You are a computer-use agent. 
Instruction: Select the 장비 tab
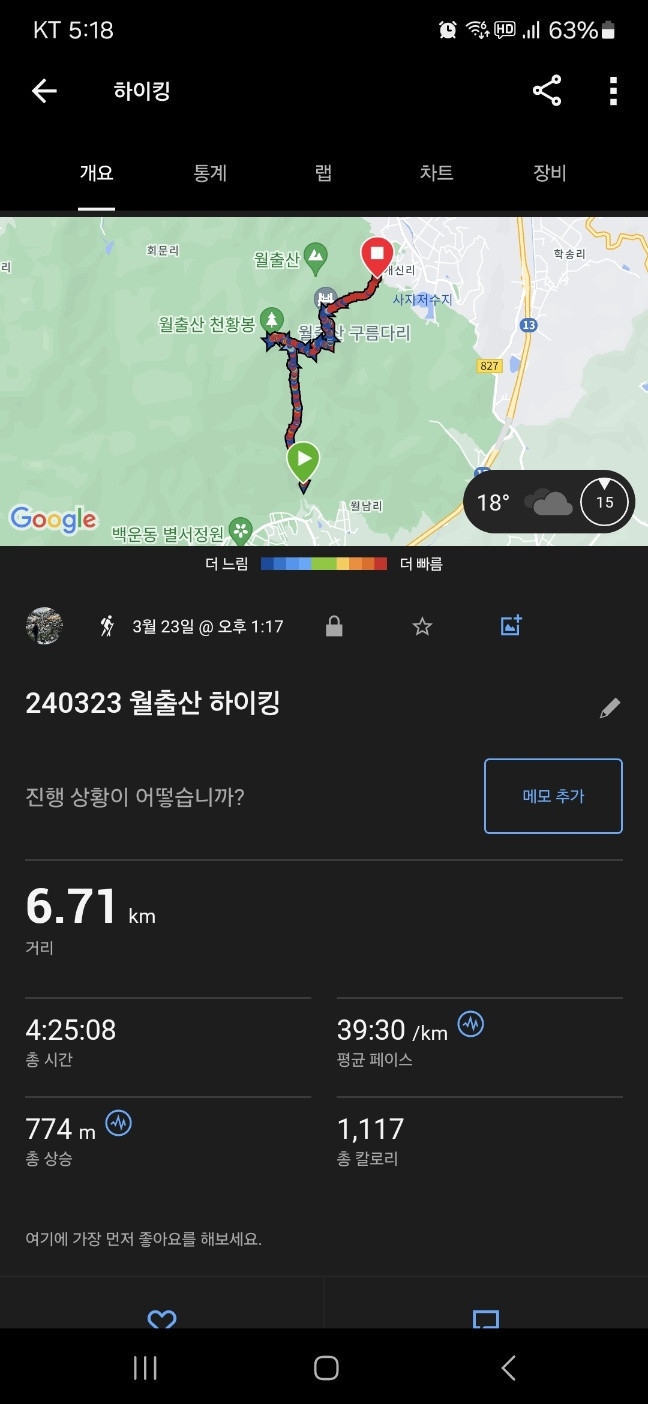click(550, 173)
